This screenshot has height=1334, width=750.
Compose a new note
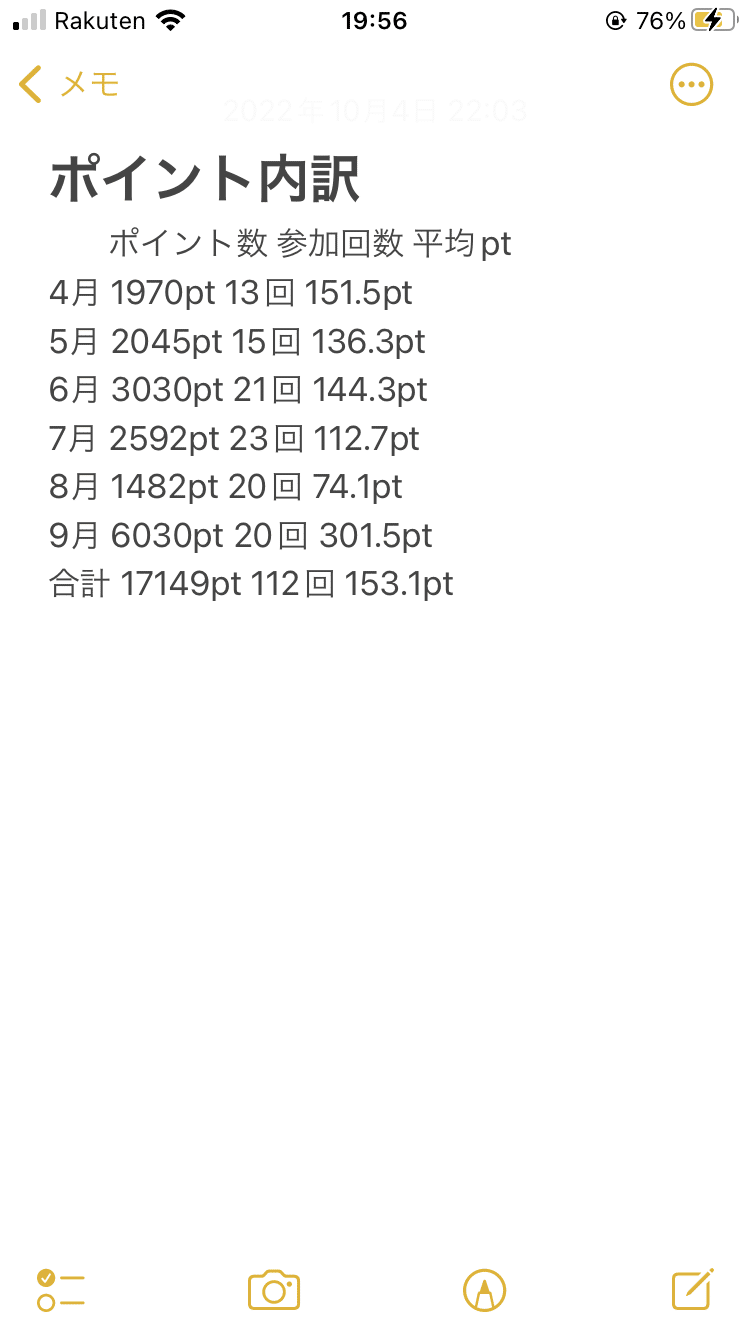[692, 1289]
